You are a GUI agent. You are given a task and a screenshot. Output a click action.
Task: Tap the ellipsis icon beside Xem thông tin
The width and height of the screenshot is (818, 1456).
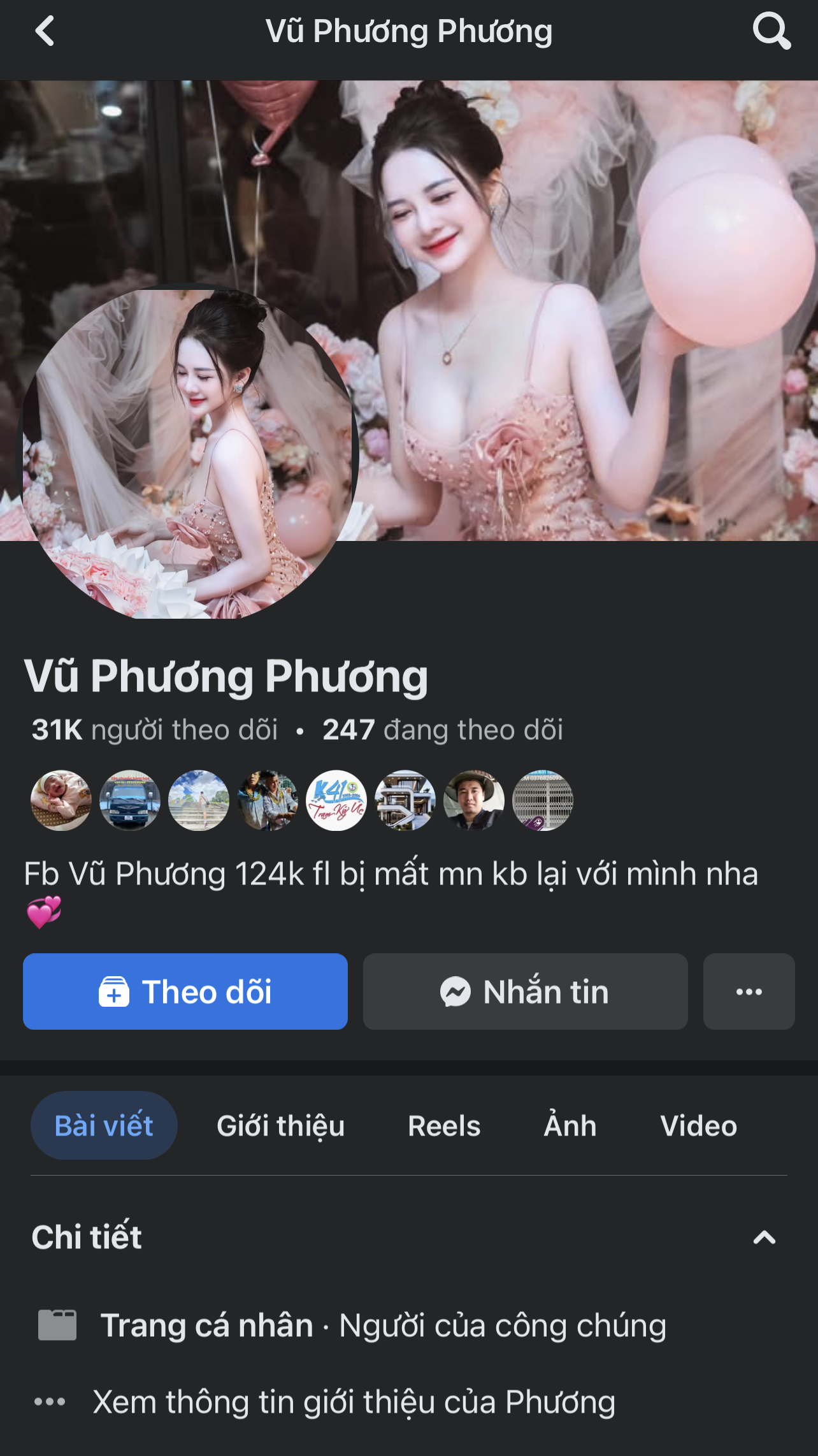51,1401
